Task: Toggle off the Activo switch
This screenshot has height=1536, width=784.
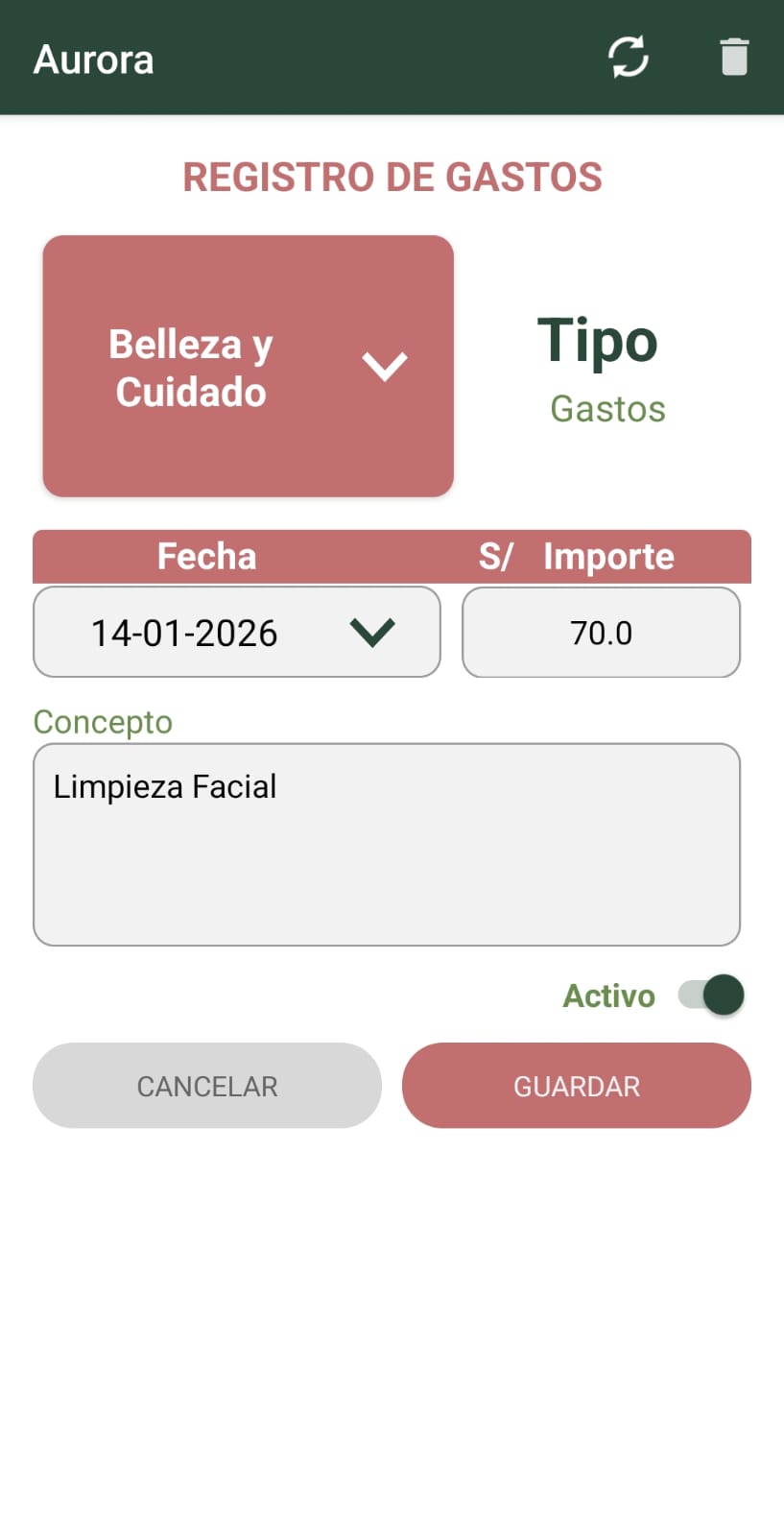Action: tap(710, 996)
